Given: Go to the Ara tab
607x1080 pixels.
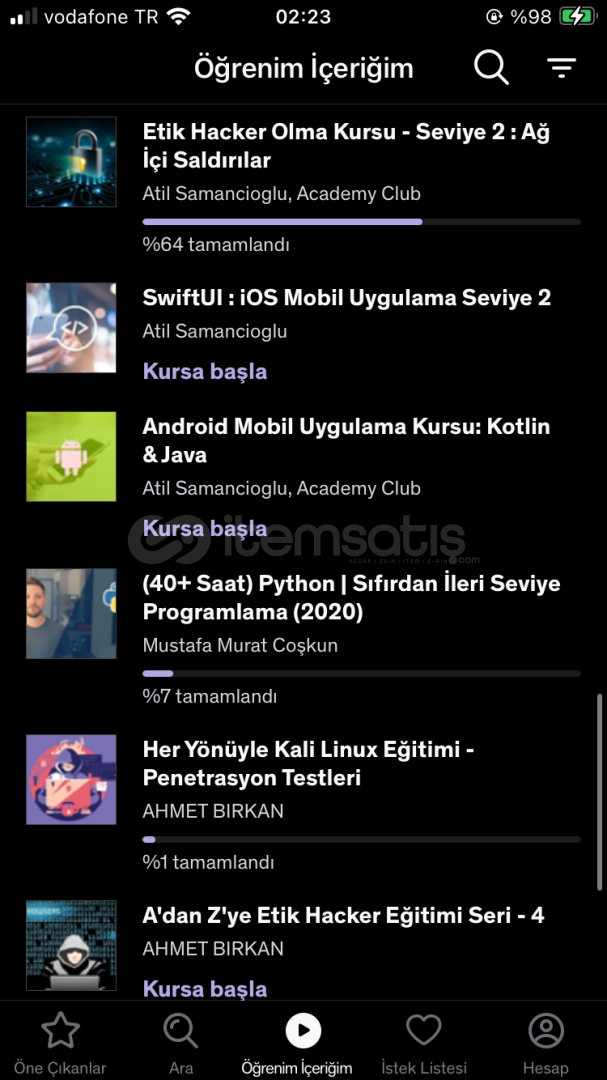Looking at the screenshot, I should point(181,1042).
